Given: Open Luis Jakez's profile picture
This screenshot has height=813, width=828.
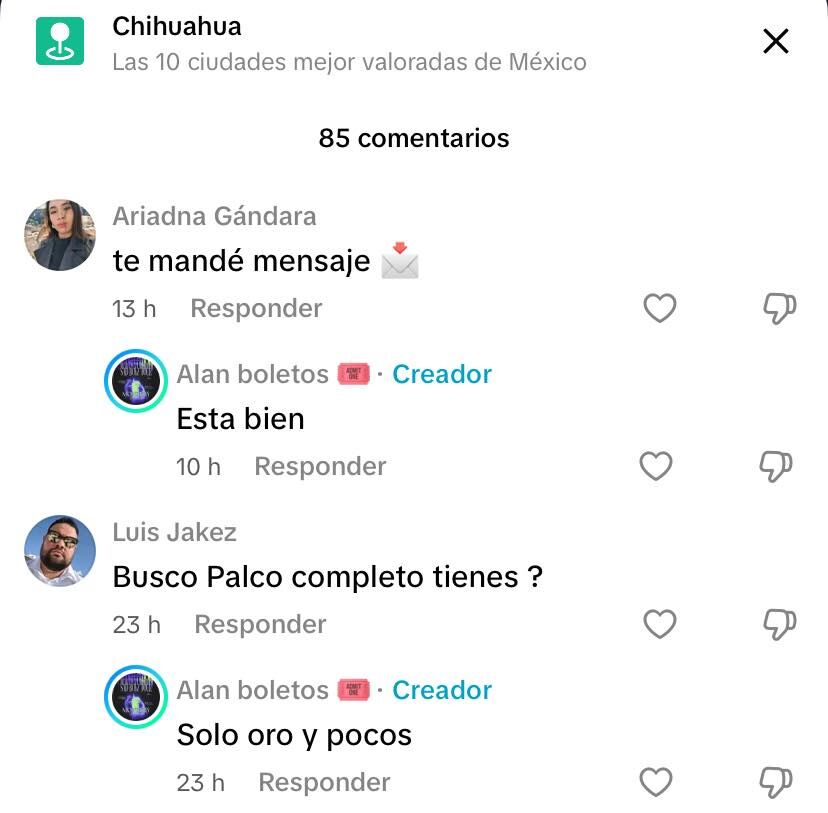Looking at the screenshot, I should [60, 551].
